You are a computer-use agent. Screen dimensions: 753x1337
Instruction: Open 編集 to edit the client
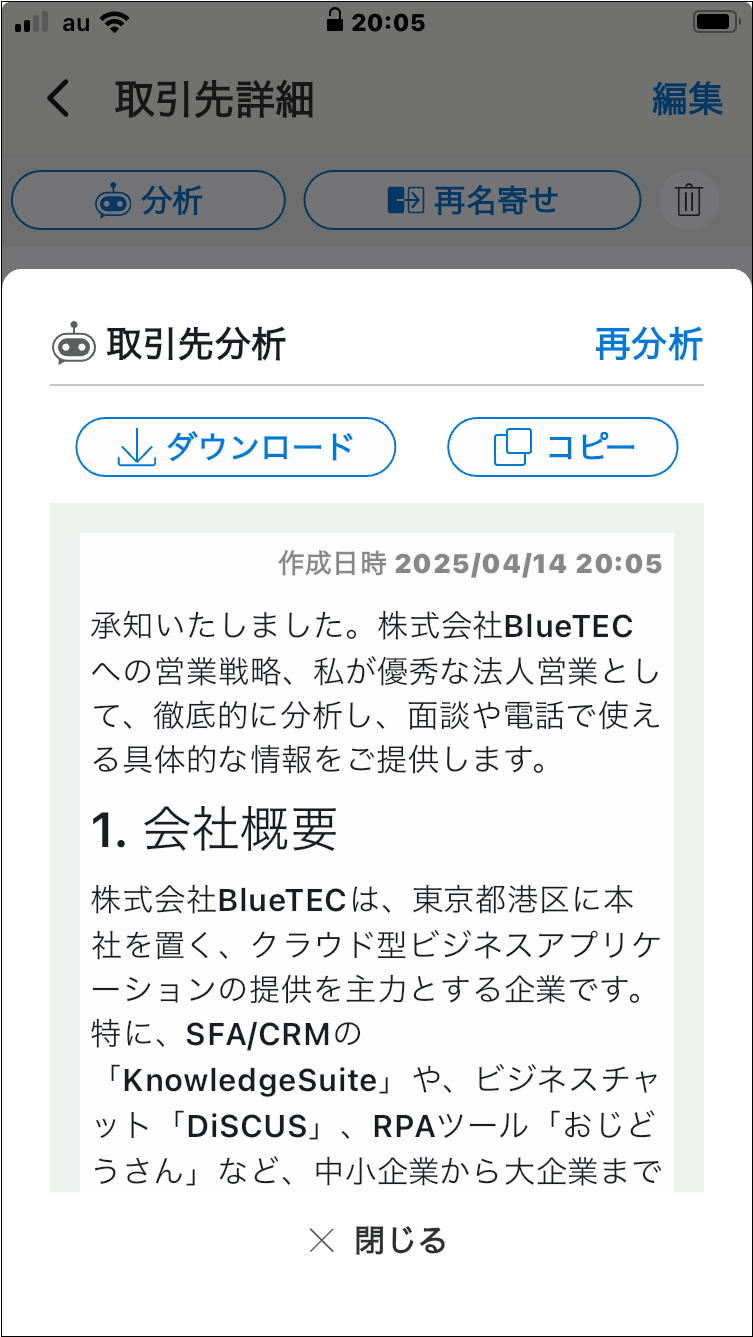click(x=687, y=99)
